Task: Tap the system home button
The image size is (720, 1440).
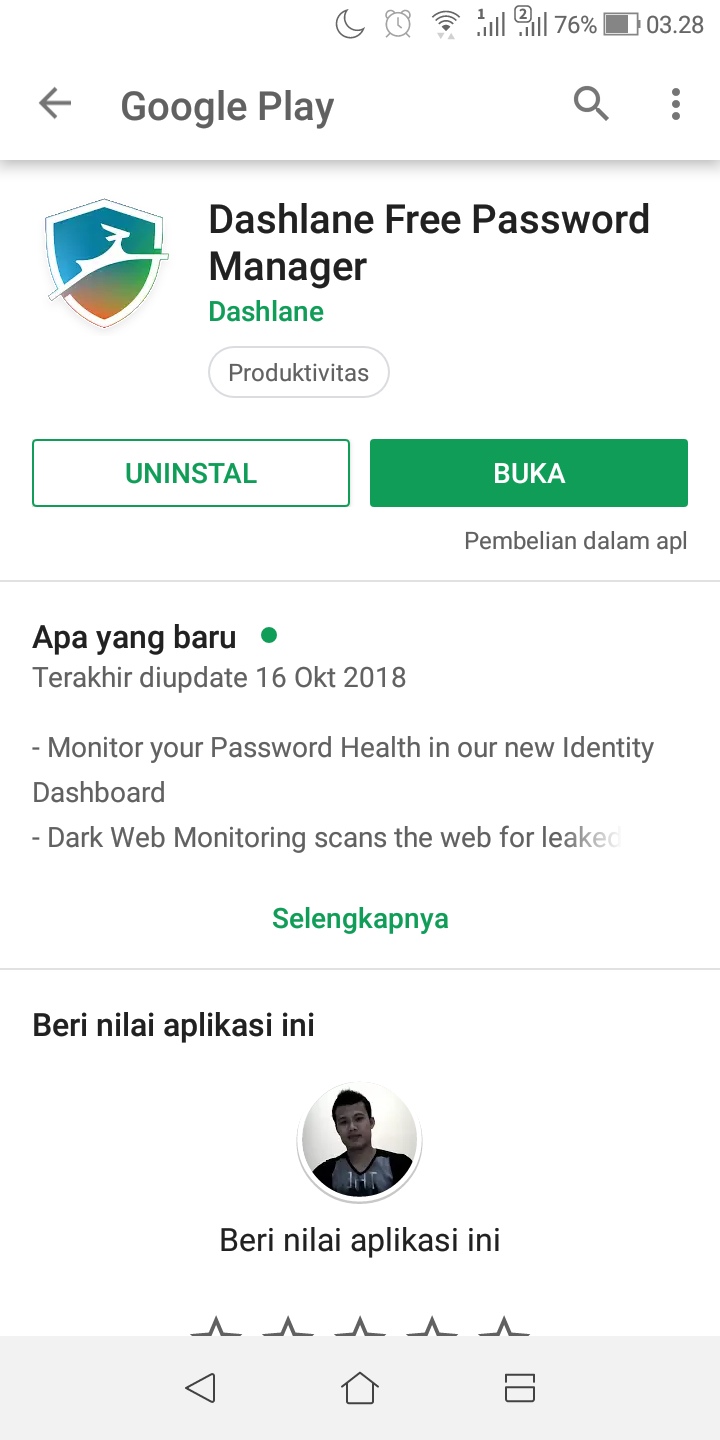Action: click(360, 1387)
